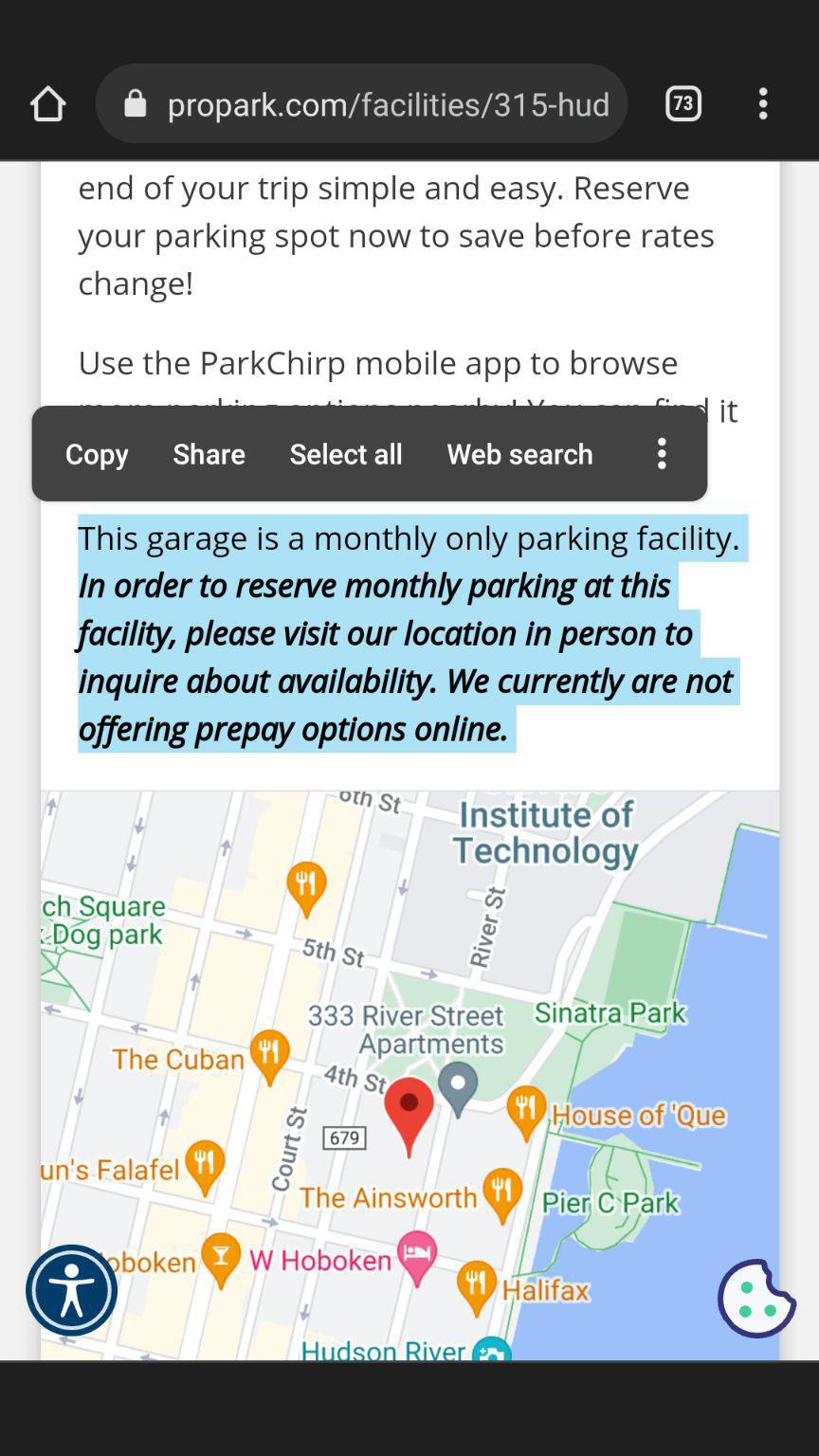Open the selection menu overflow dots
Image resolution: width=819 pixels, height=1456 pixels.
click(661, 454)
